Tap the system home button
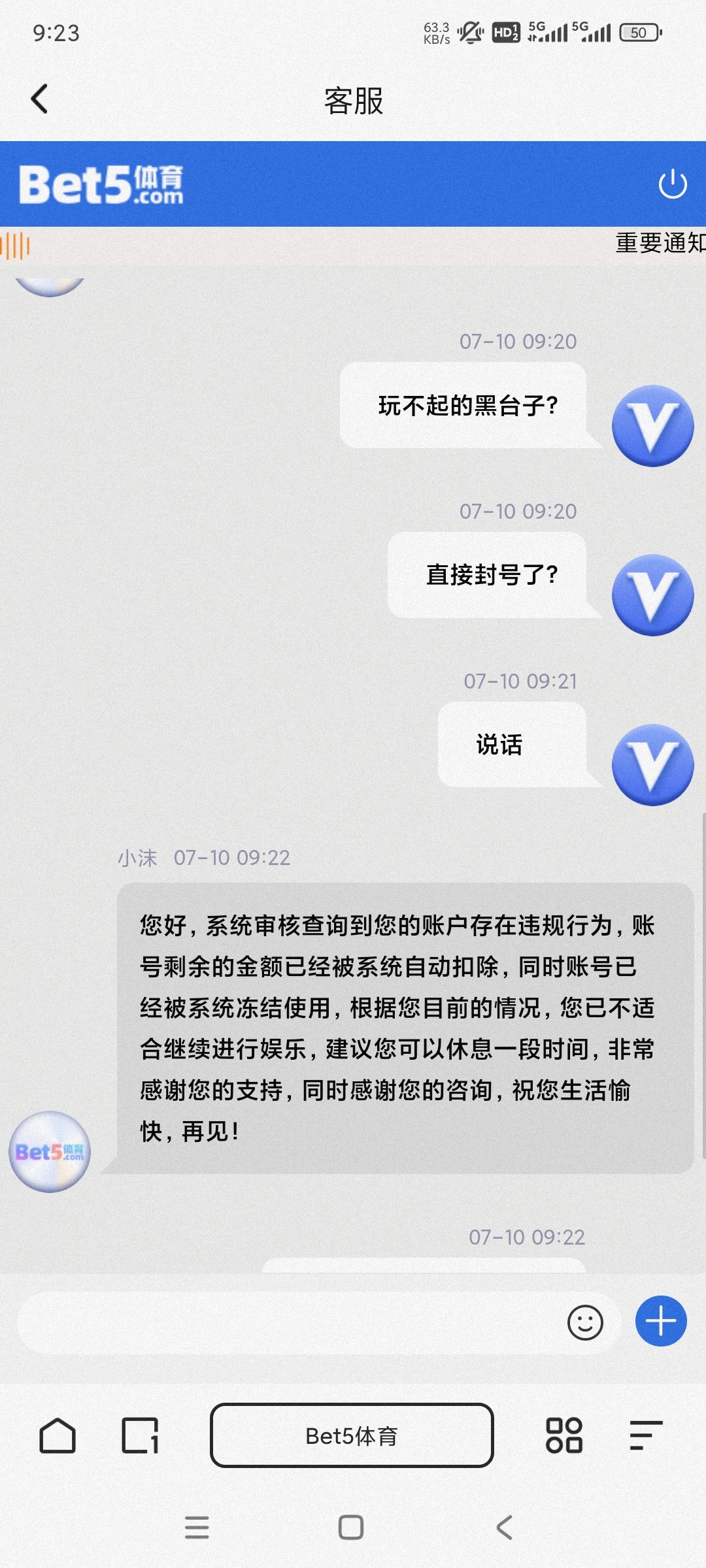 click(x=351, y=1527)
